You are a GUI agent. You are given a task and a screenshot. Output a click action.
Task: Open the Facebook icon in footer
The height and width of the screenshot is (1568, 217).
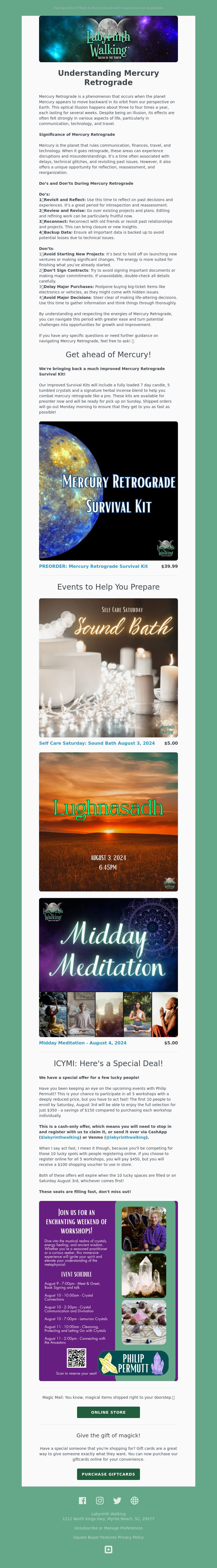(x=83, y=1500)
